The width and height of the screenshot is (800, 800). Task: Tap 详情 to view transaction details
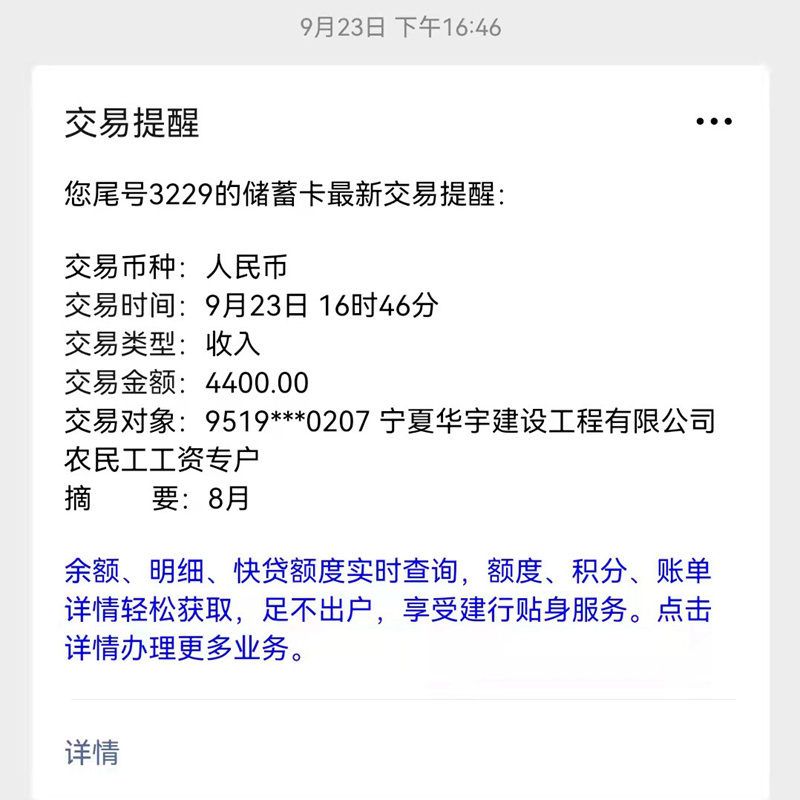pos(92,752)
